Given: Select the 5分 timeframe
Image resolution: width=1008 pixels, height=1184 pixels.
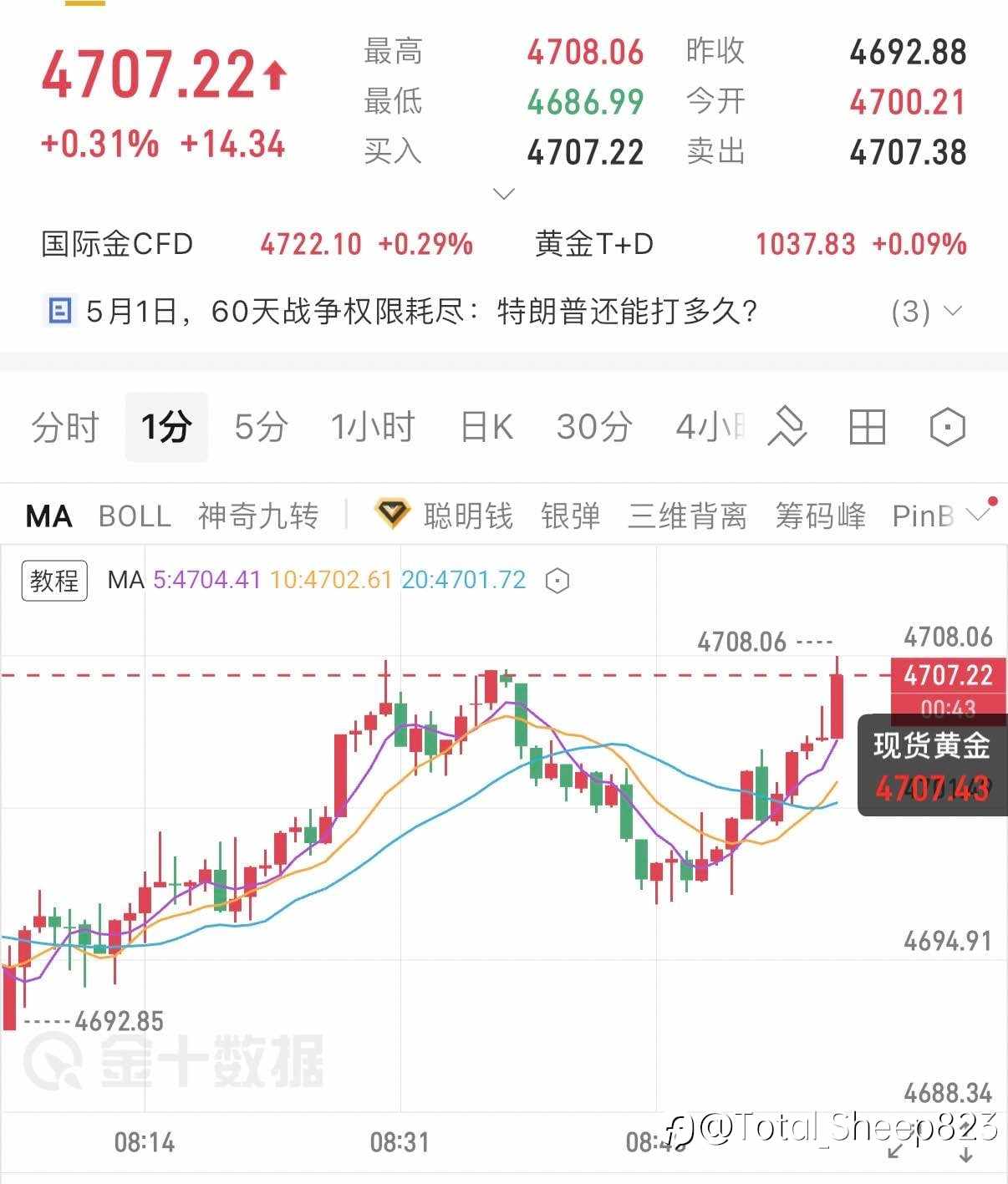Looking at the screenshot, I should (x=261, y=427).
